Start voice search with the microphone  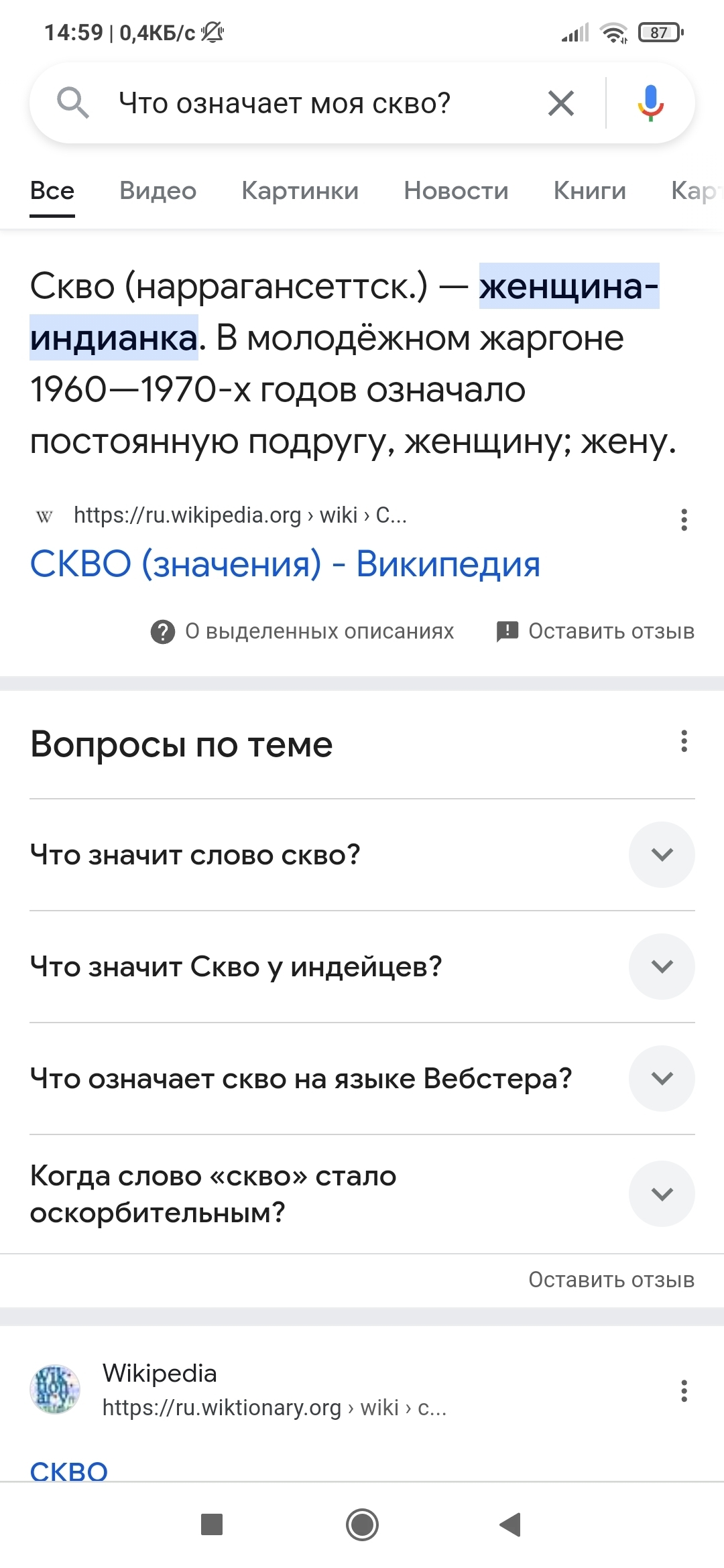pos(650,103)
